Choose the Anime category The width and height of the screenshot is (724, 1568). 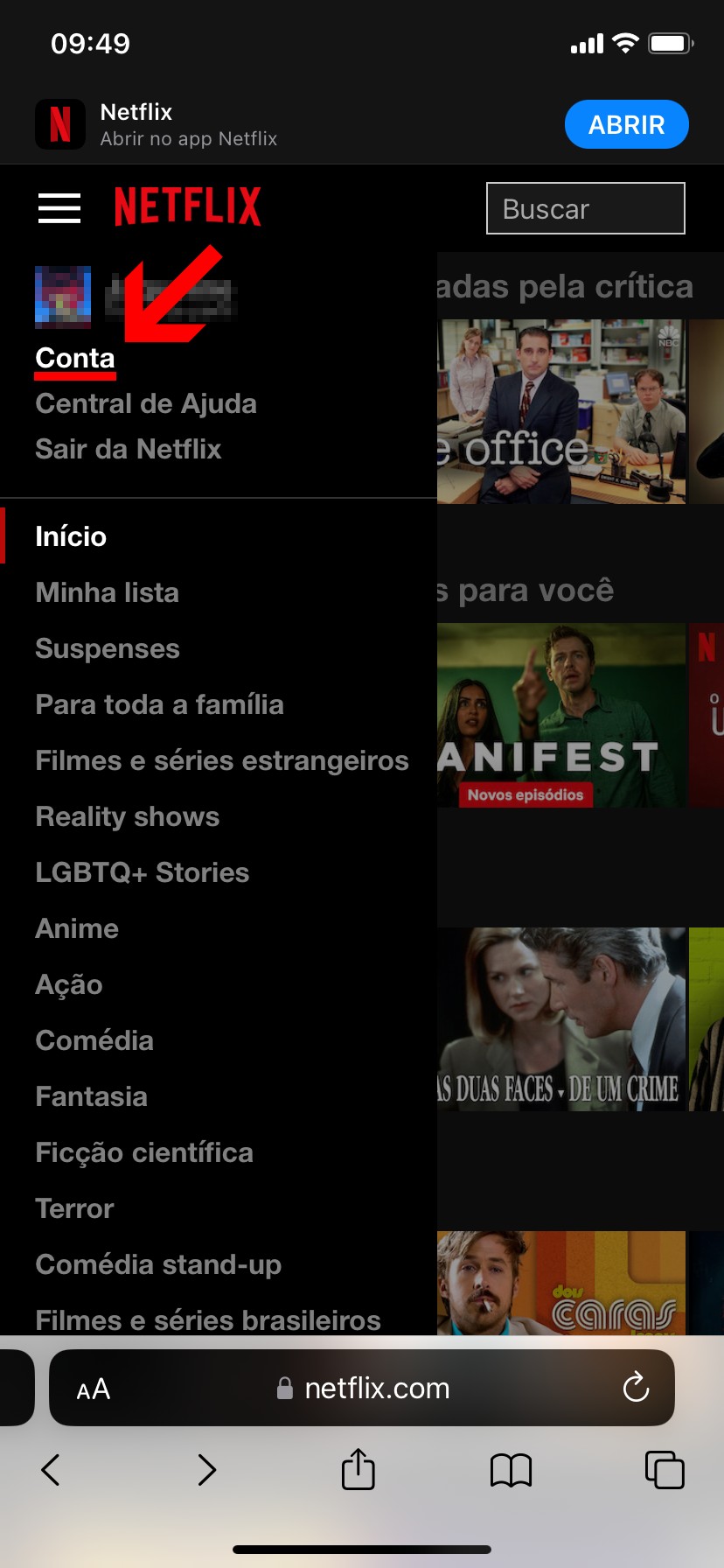click(x=77, y=928)
